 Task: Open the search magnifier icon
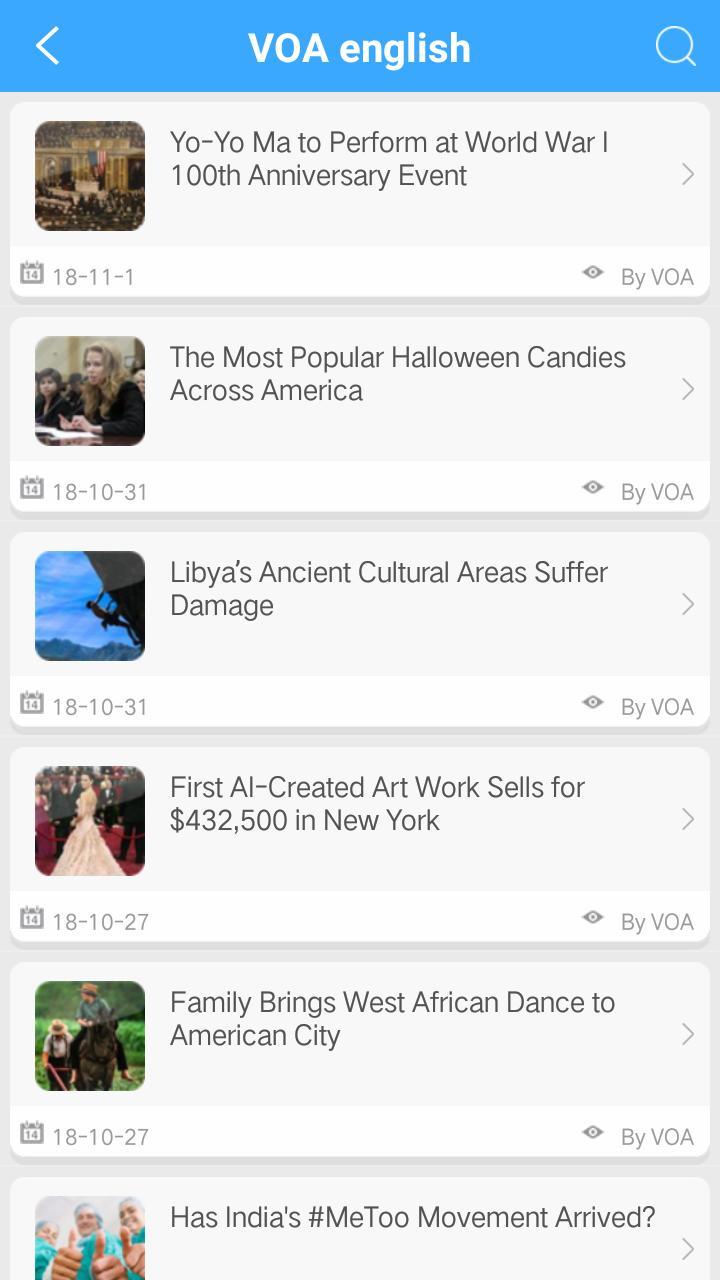click(675, 47)
